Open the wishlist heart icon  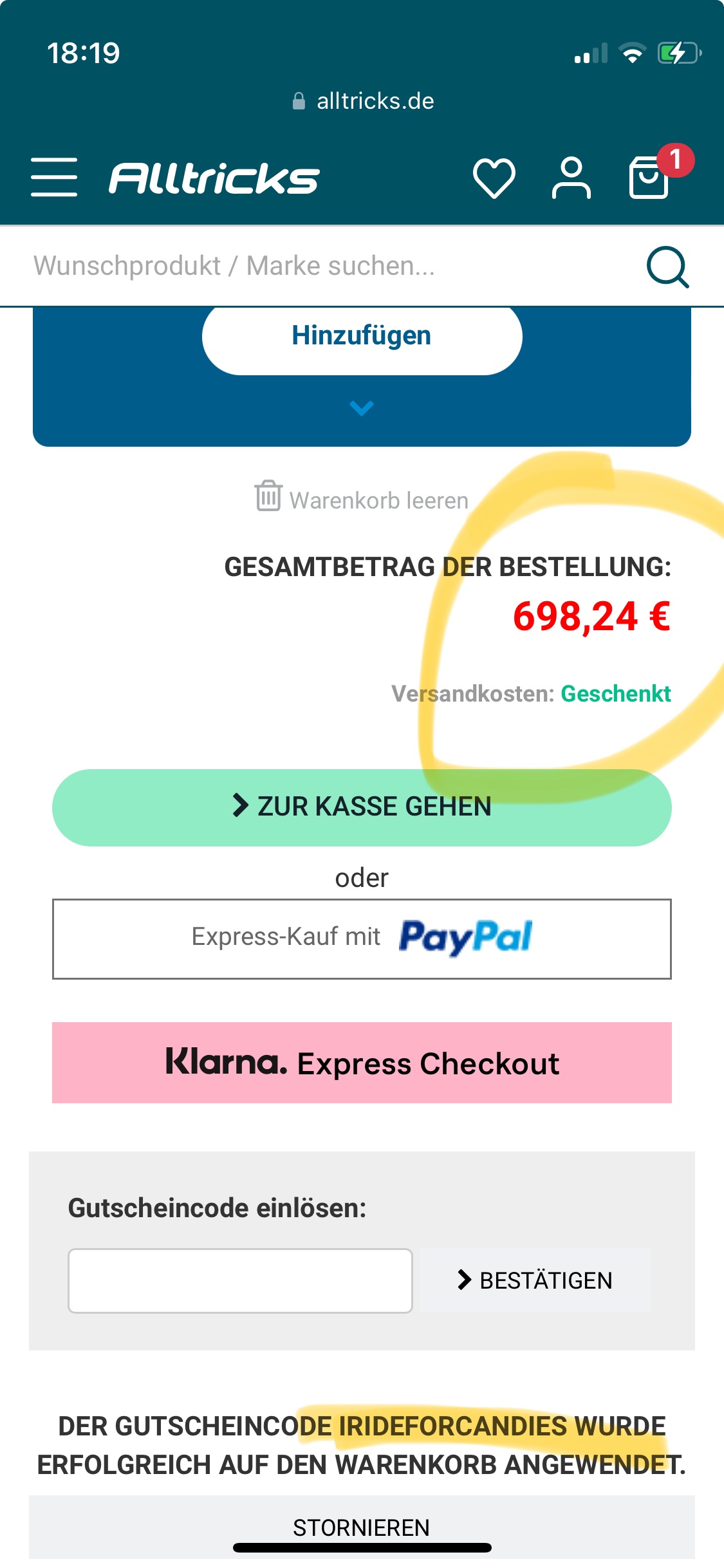(494, 178)
